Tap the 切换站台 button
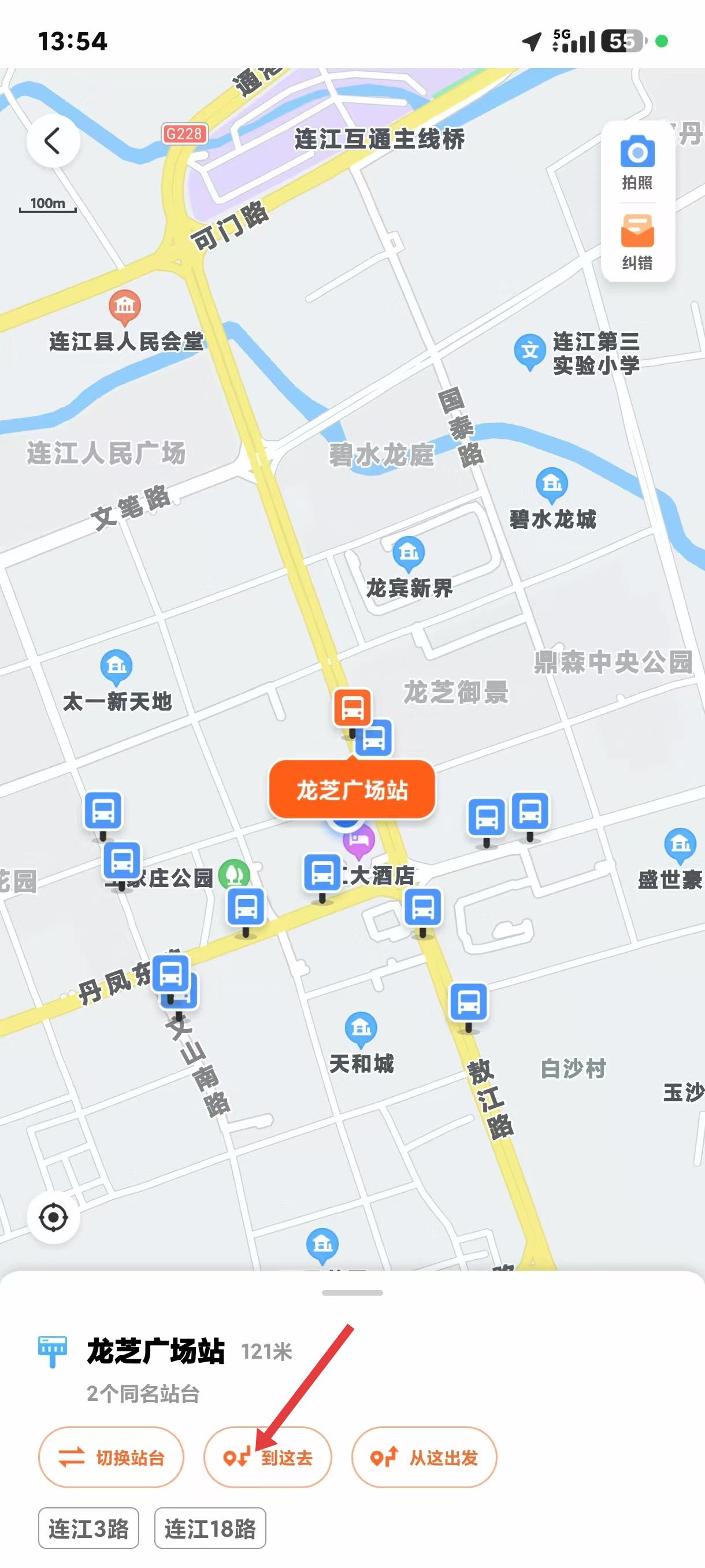705x1568 pixels. coord(112,1457)
